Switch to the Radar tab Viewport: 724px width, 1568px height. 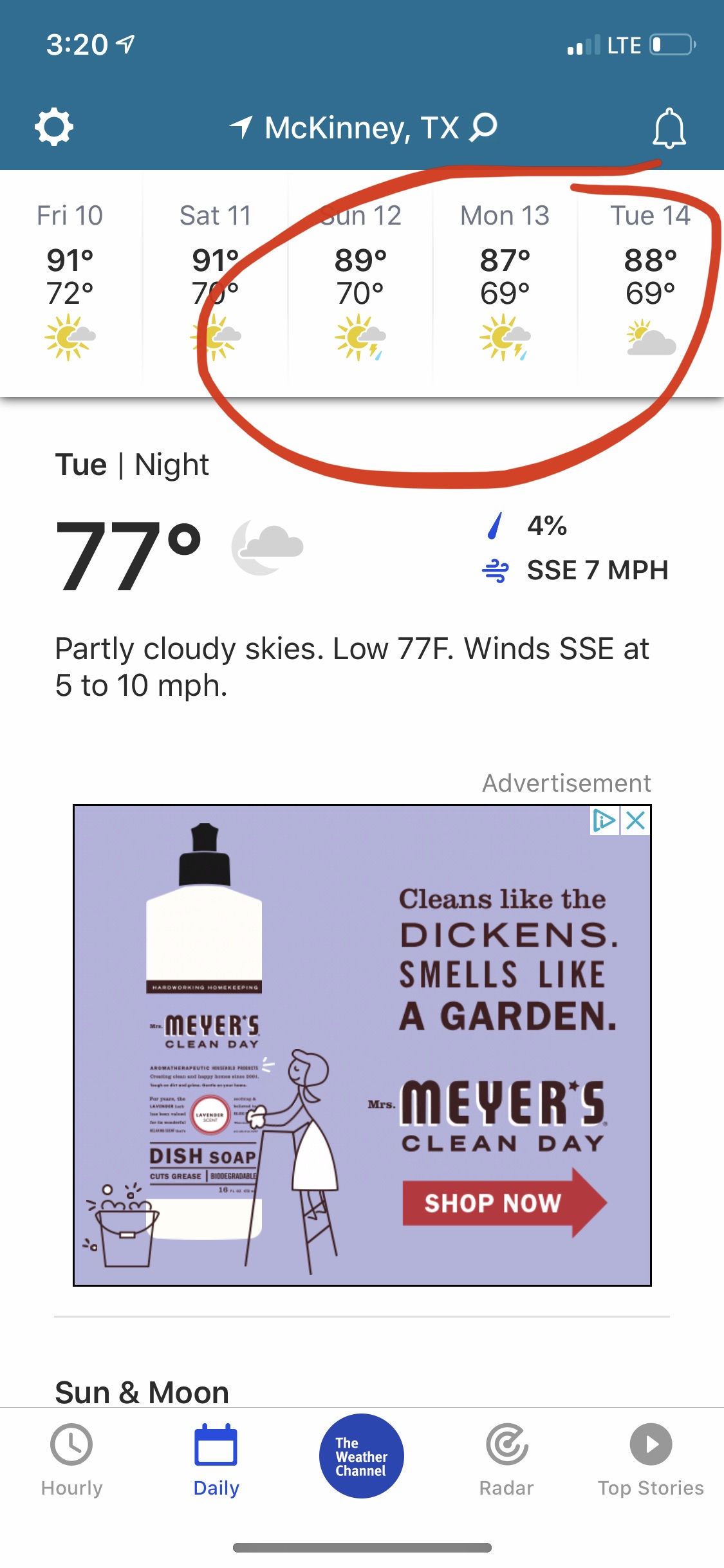click(x=506, y=1460)
